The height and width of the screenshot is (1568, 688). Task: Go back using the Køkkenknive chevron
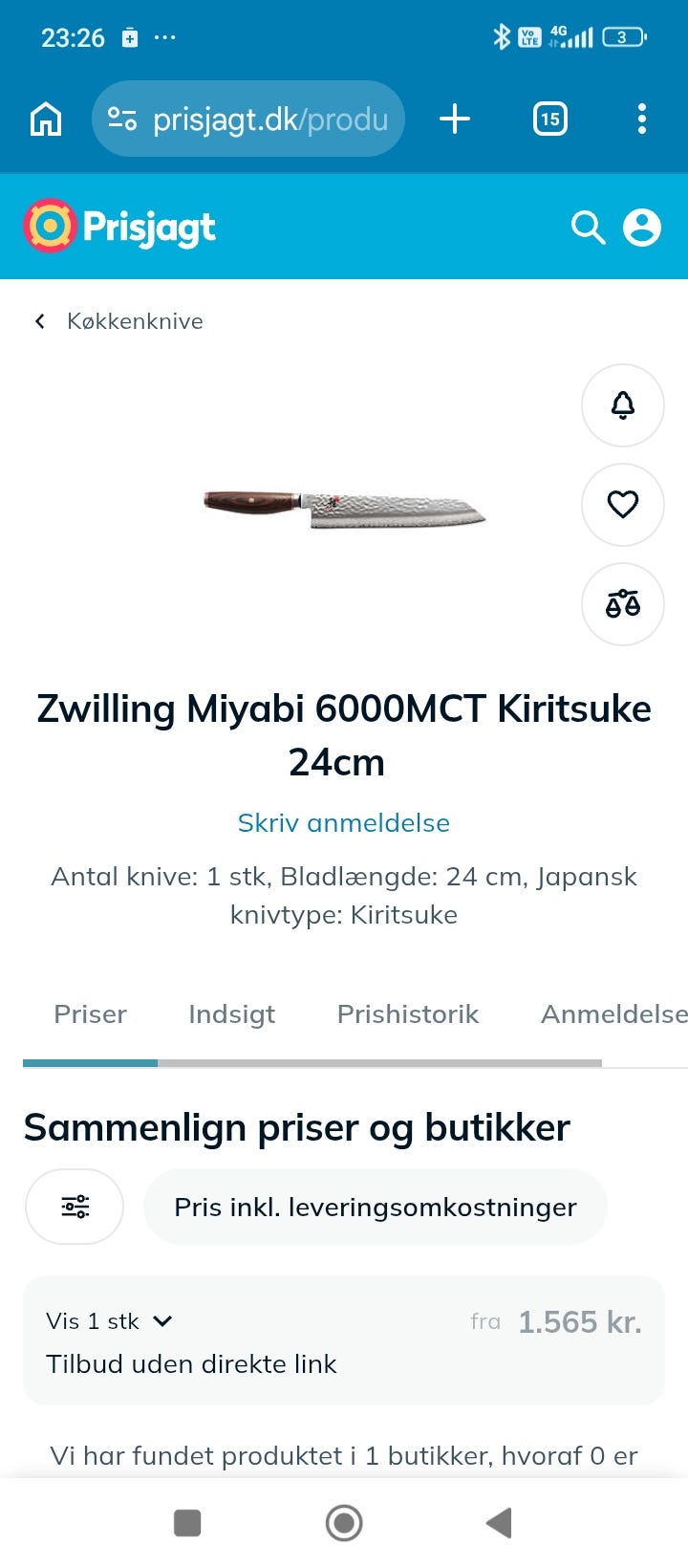tap(39, 321)
